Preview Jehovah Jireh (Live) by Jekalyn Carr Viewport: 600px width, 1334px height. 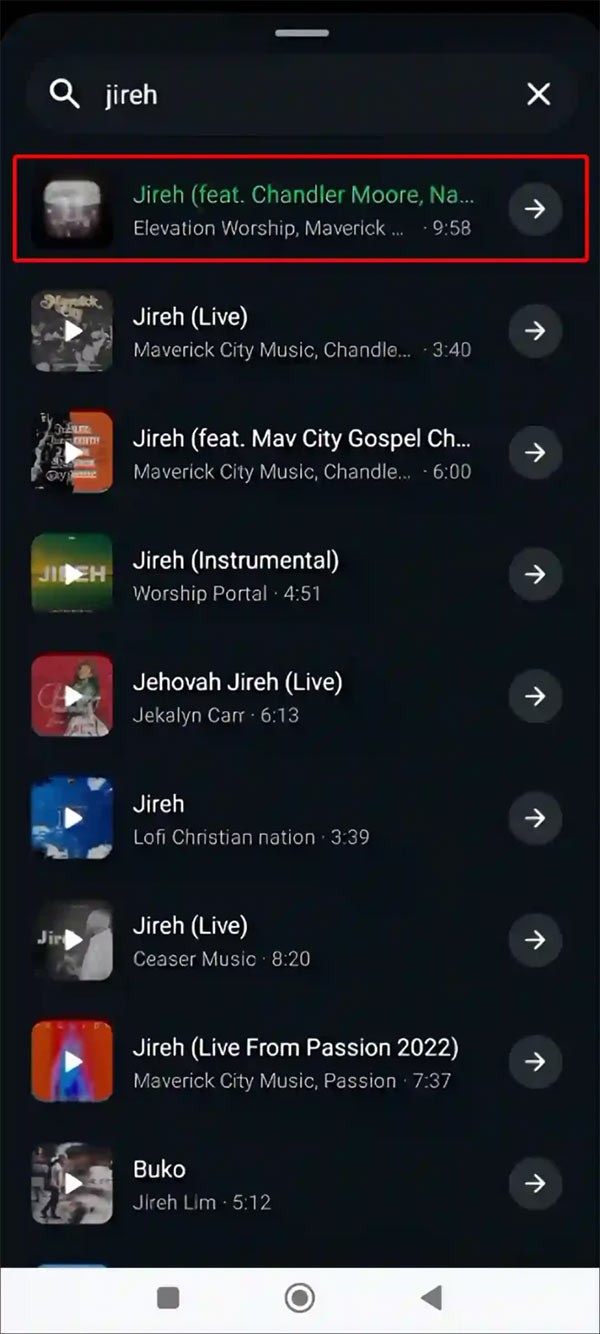pyautogui.click(x=72, y=697)
